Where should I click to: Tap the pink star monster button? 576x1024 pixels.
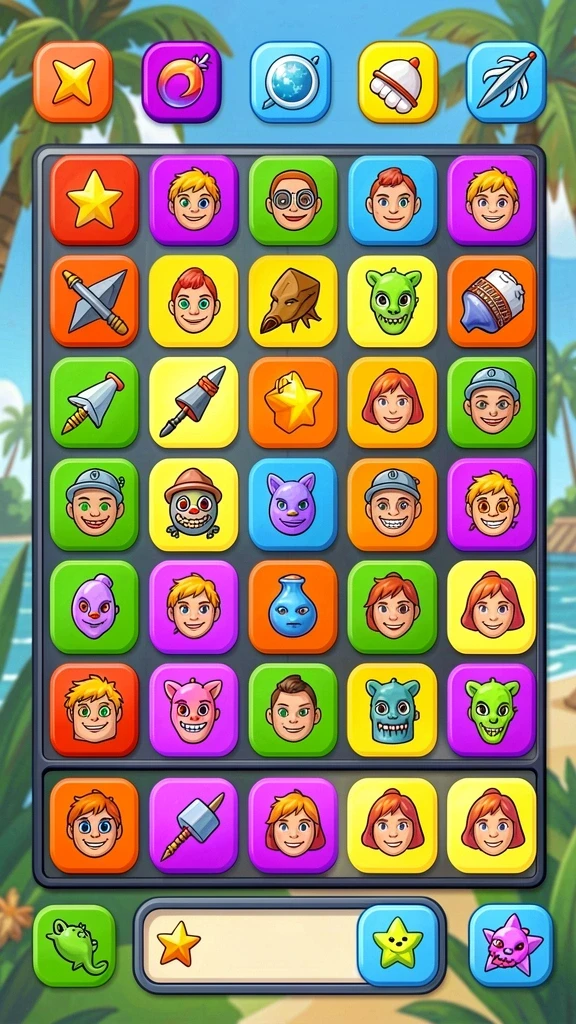click(x=511, y=946)
